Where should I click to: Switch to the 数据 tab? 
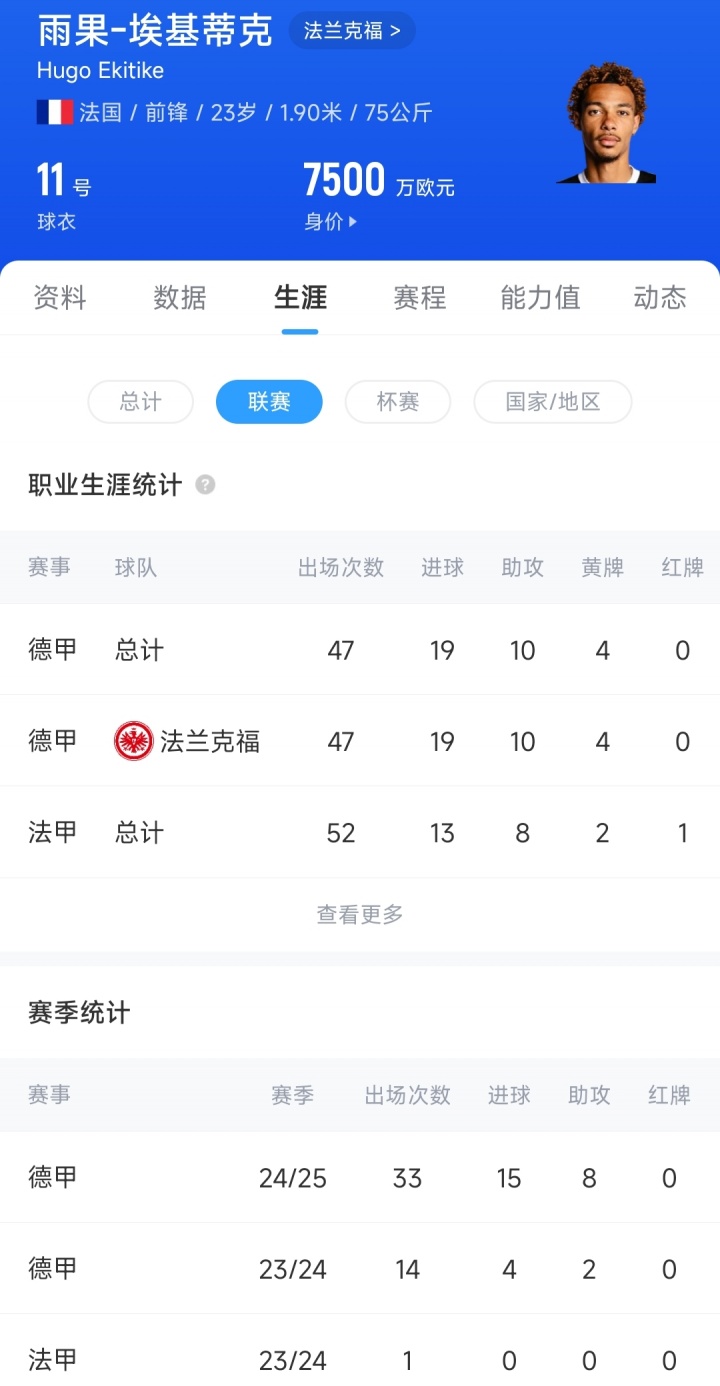click(180, 298)
